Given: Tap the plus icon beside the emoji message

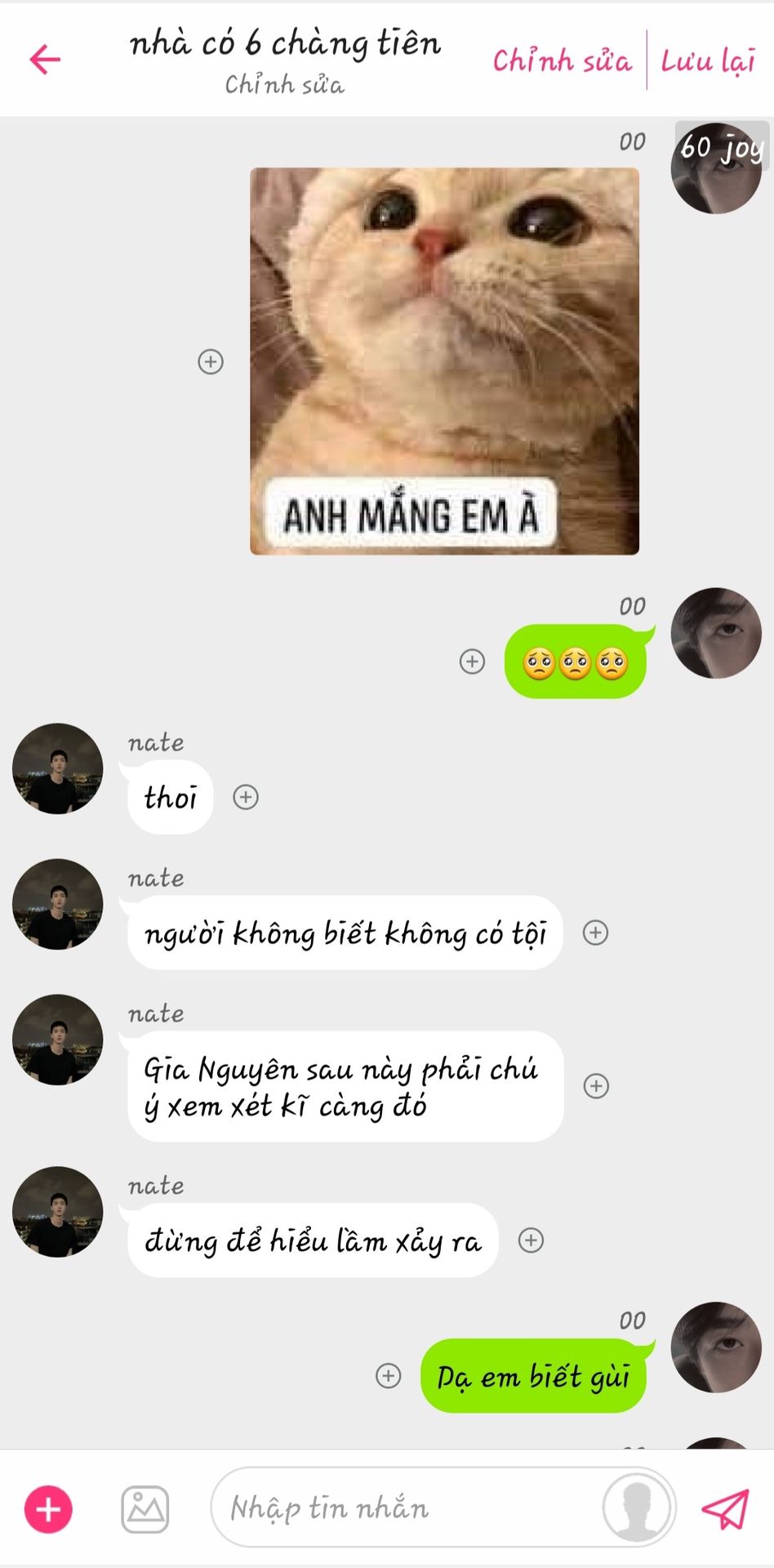Looking at the screenshot, I should point(472,661).
